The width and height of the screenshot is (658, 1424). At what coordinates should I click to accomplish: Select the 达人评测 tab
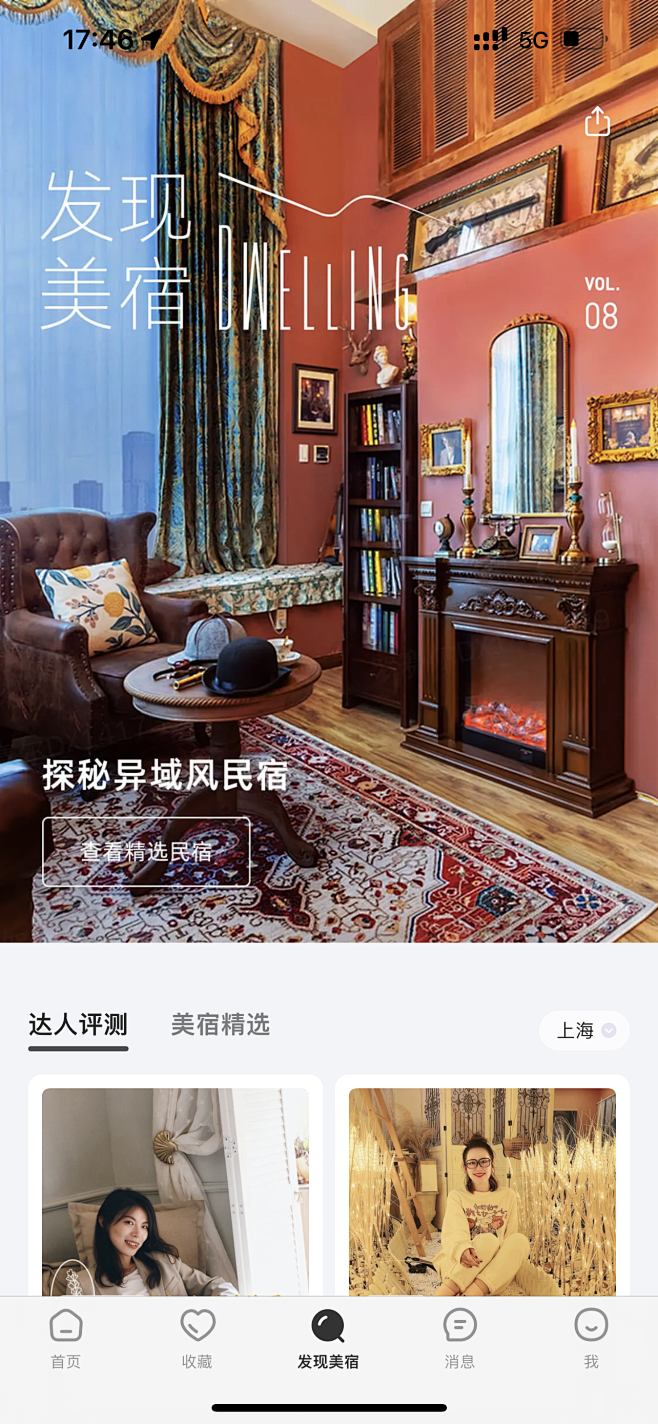pos(78,1025)
